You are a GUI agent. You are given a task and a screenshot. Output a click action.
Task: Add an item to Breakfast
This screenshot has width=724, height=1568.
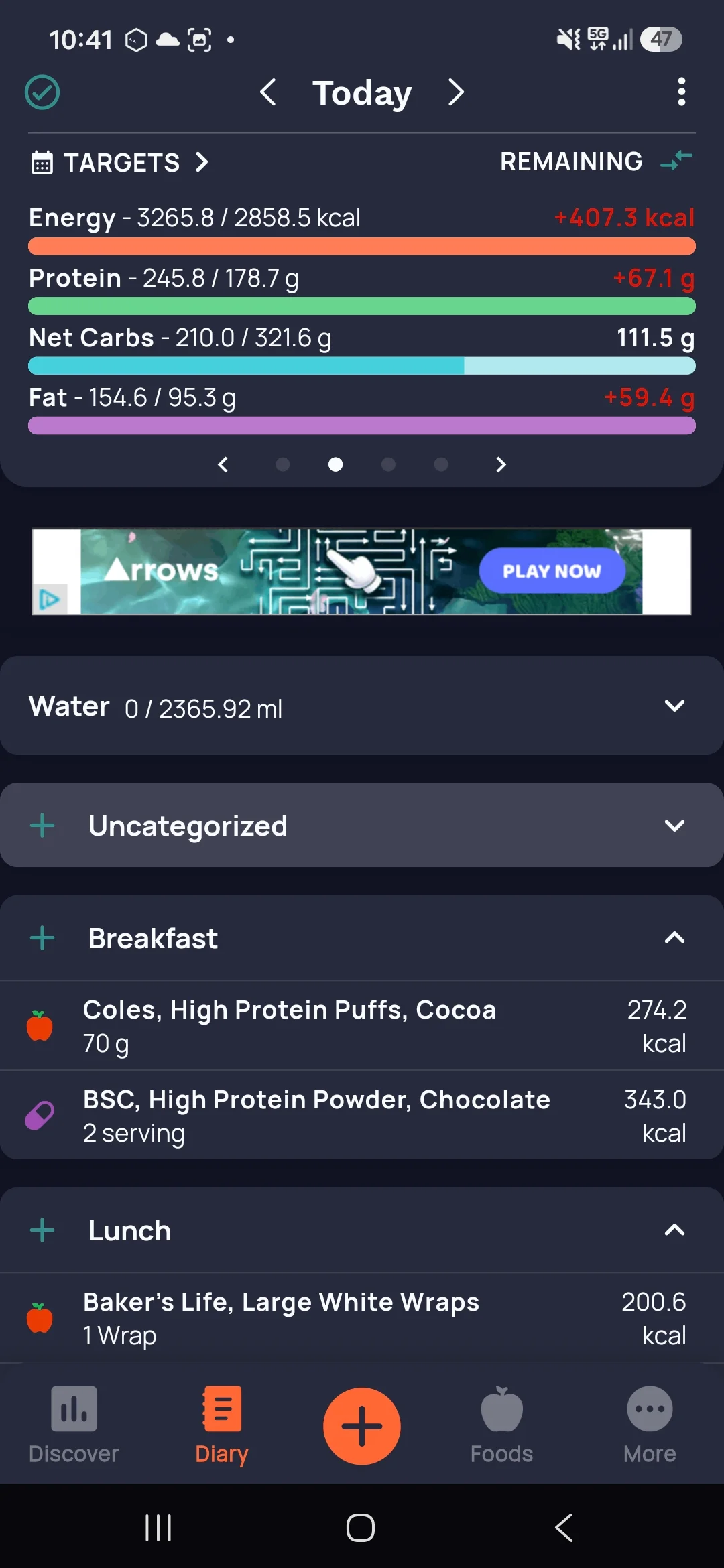click(42, 938)
